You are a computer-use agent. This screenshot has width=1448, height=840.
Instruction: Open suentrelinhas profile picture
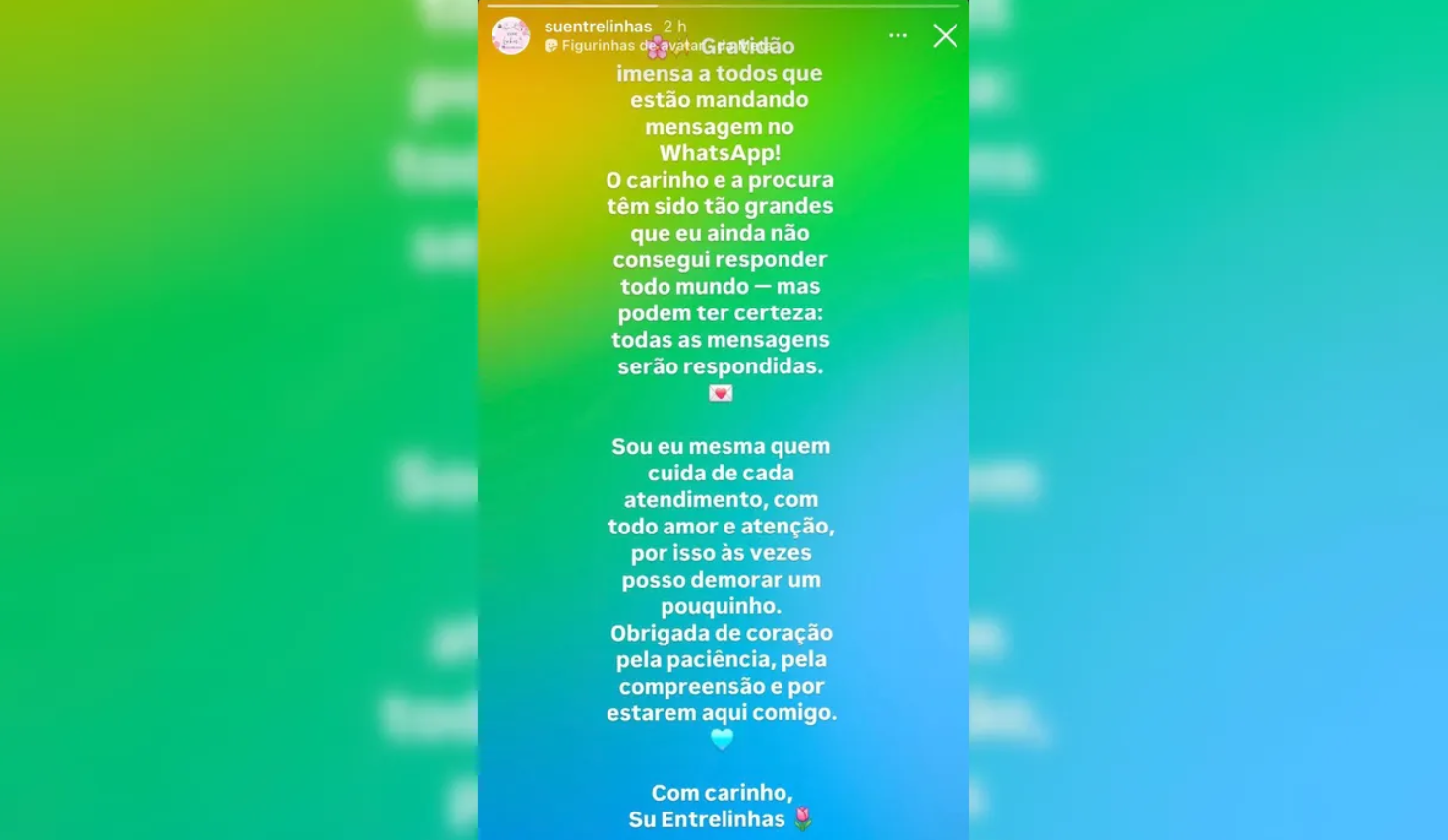pyautogui.click(x=511, y=36)
